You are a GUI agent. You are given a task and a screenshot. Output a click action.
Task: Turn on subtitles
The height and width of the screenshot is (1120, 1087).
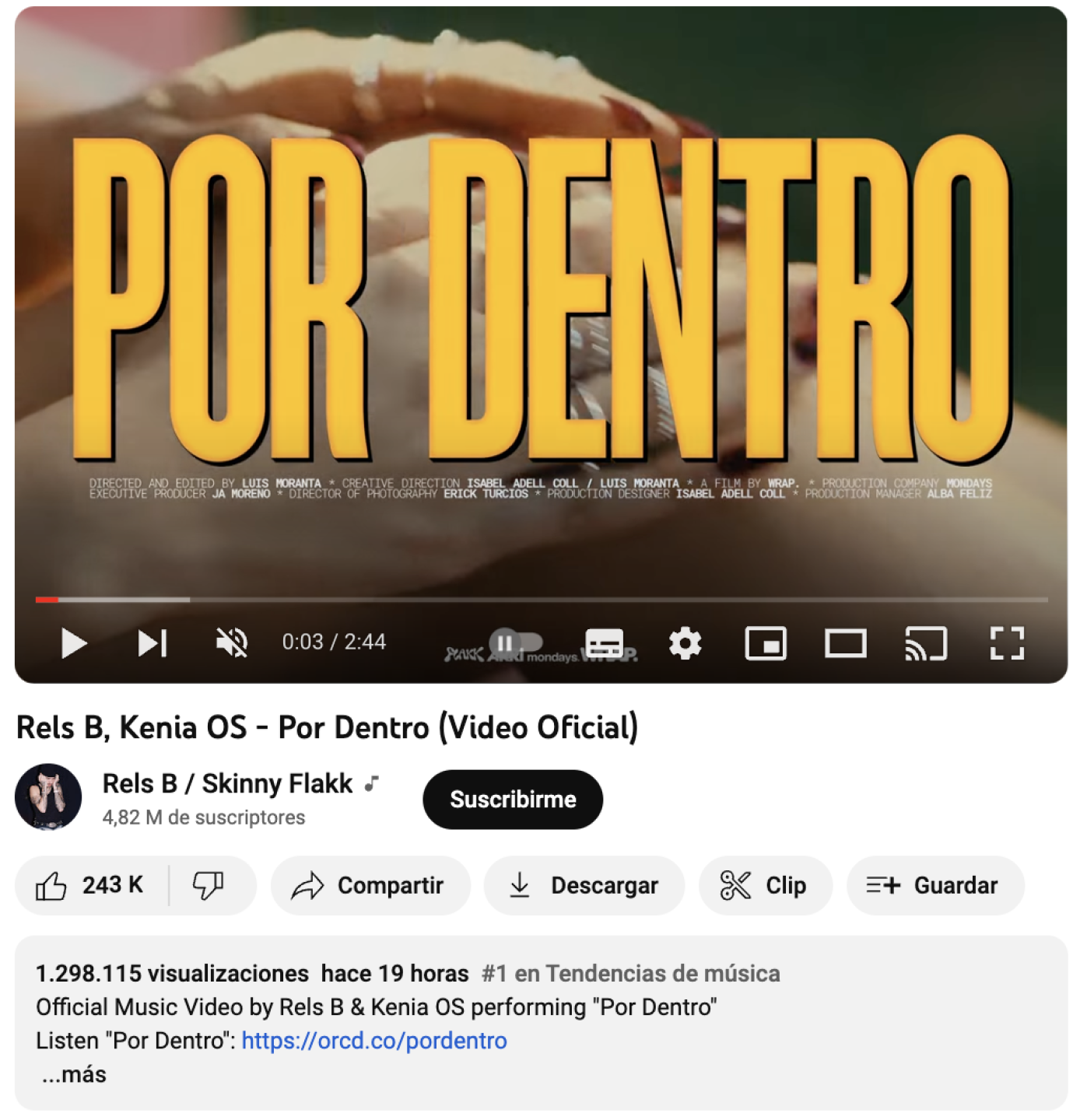point(605,643)
